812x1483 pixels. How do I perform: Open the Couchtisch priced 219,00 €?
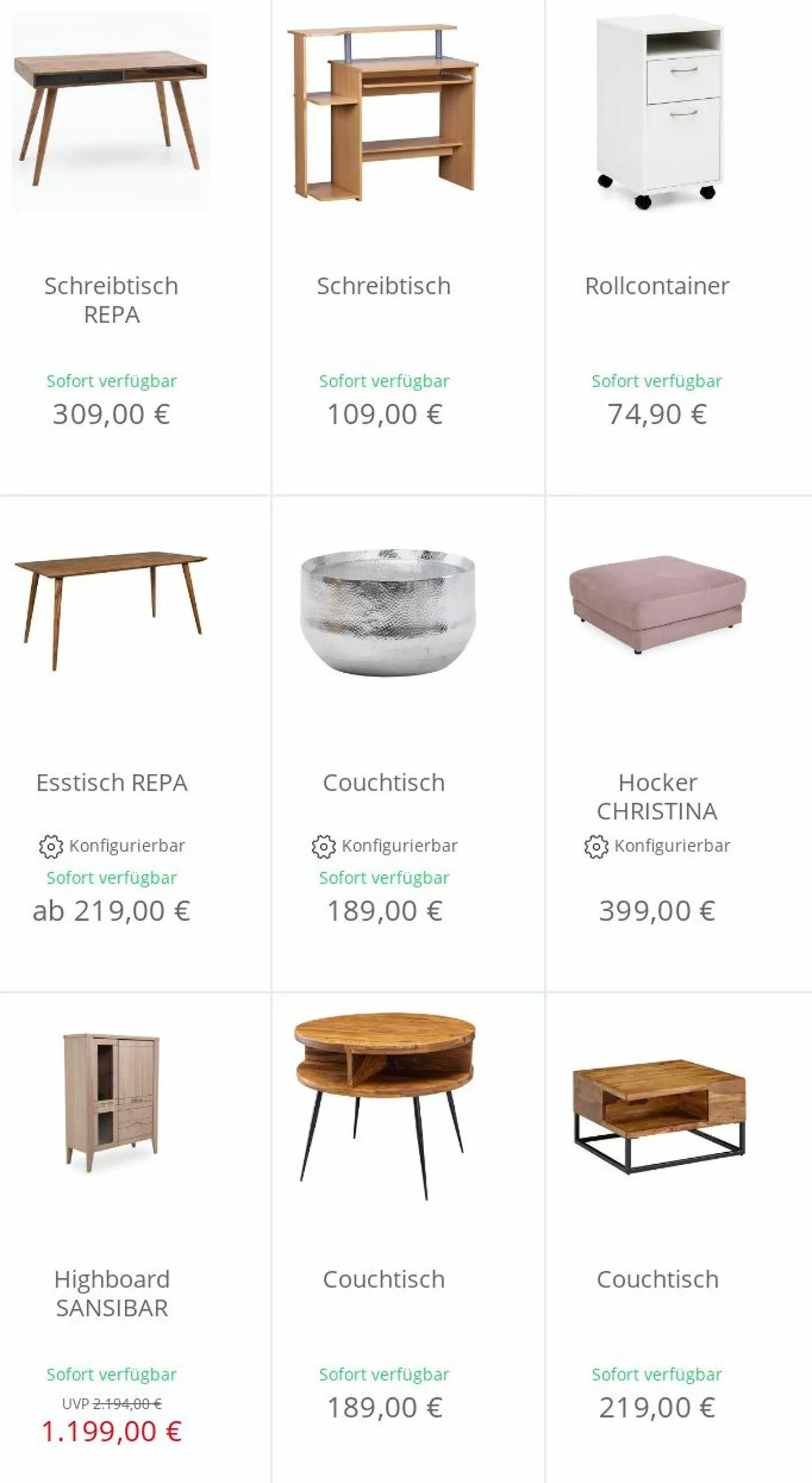coord(679,1238)
